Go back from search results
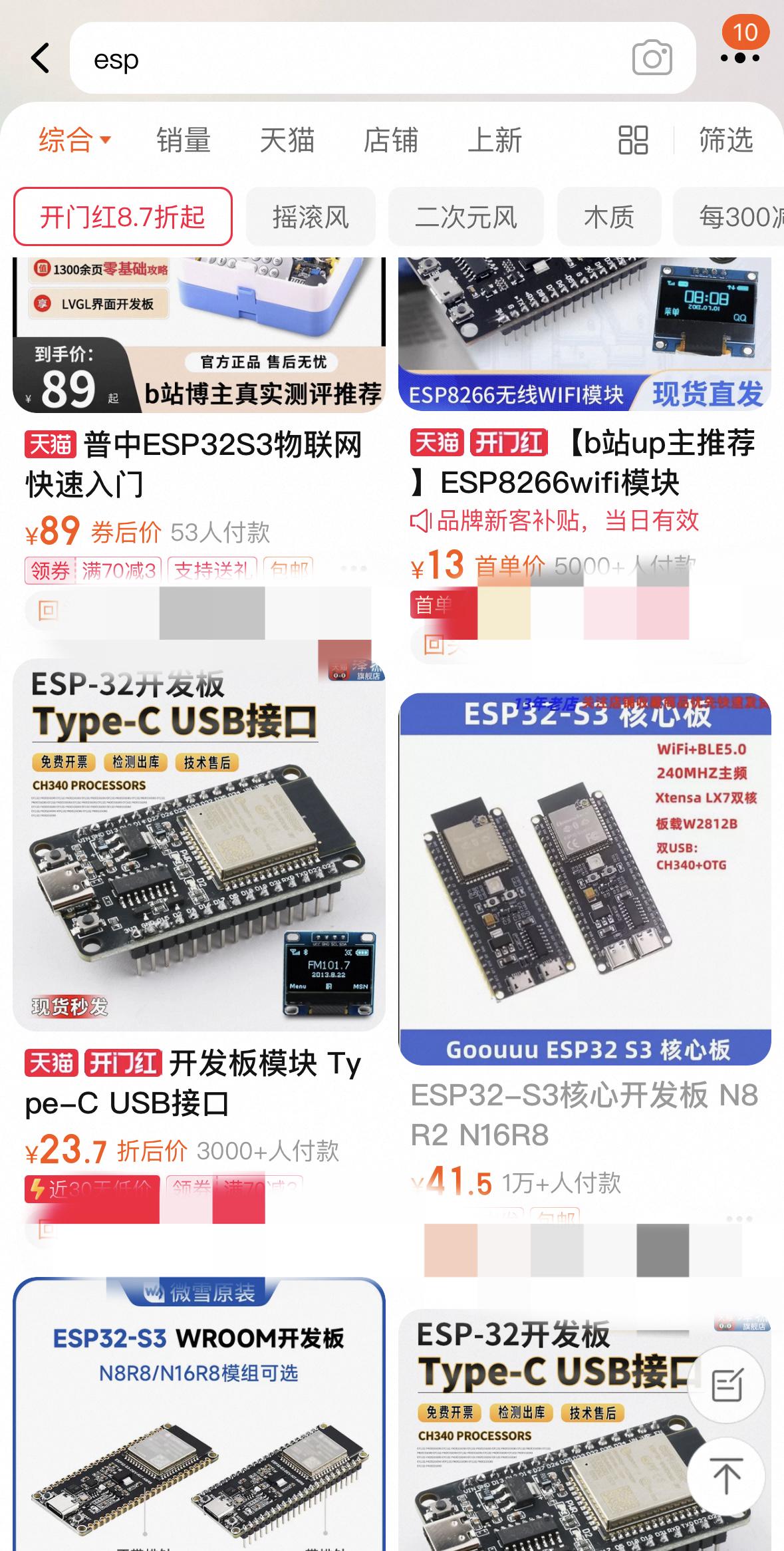784x1551 pixels. [x=41, y=59]
